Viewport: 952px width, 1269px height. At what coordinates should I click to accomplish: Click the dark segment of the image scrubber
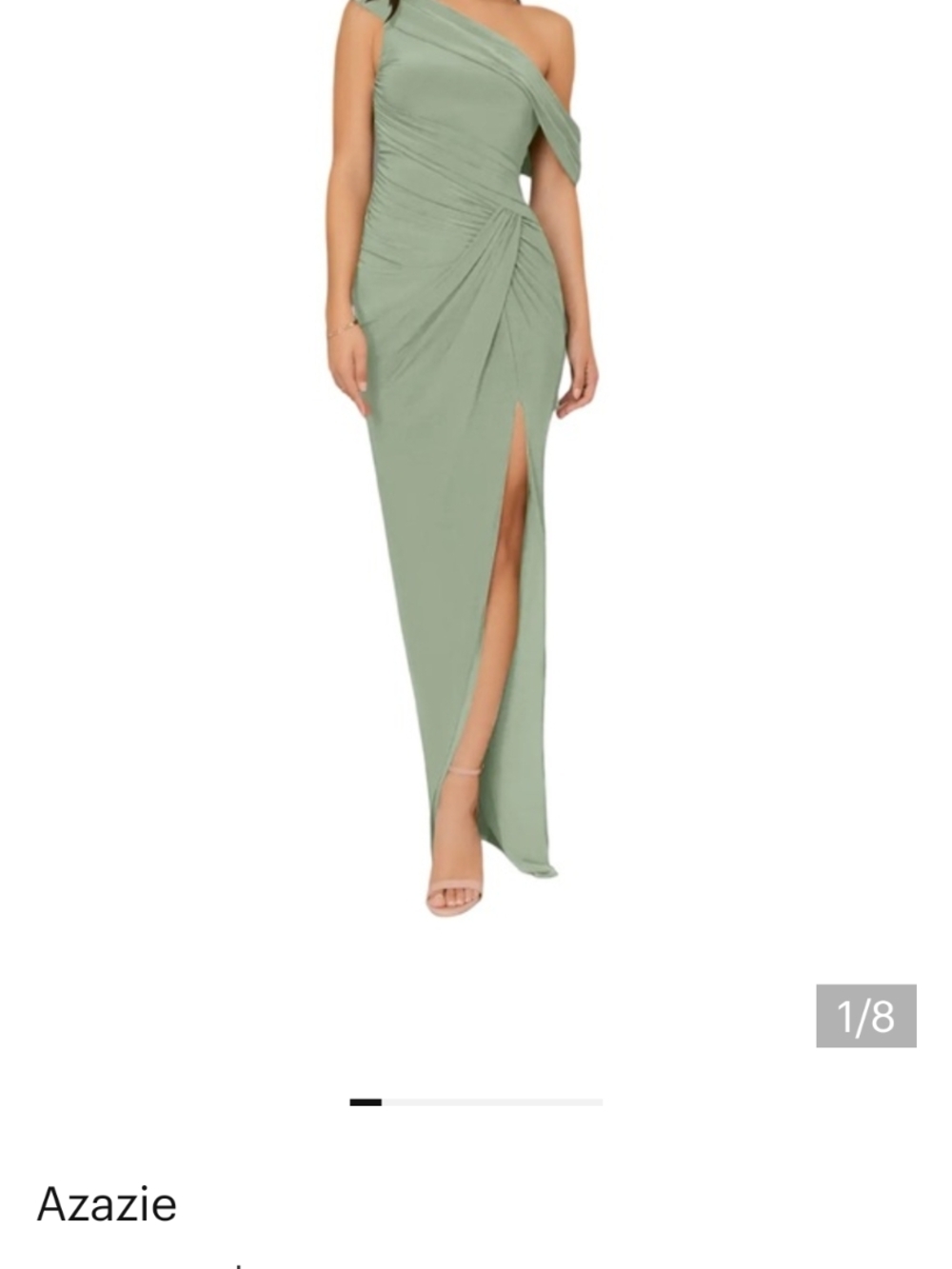coord(365,1103)
